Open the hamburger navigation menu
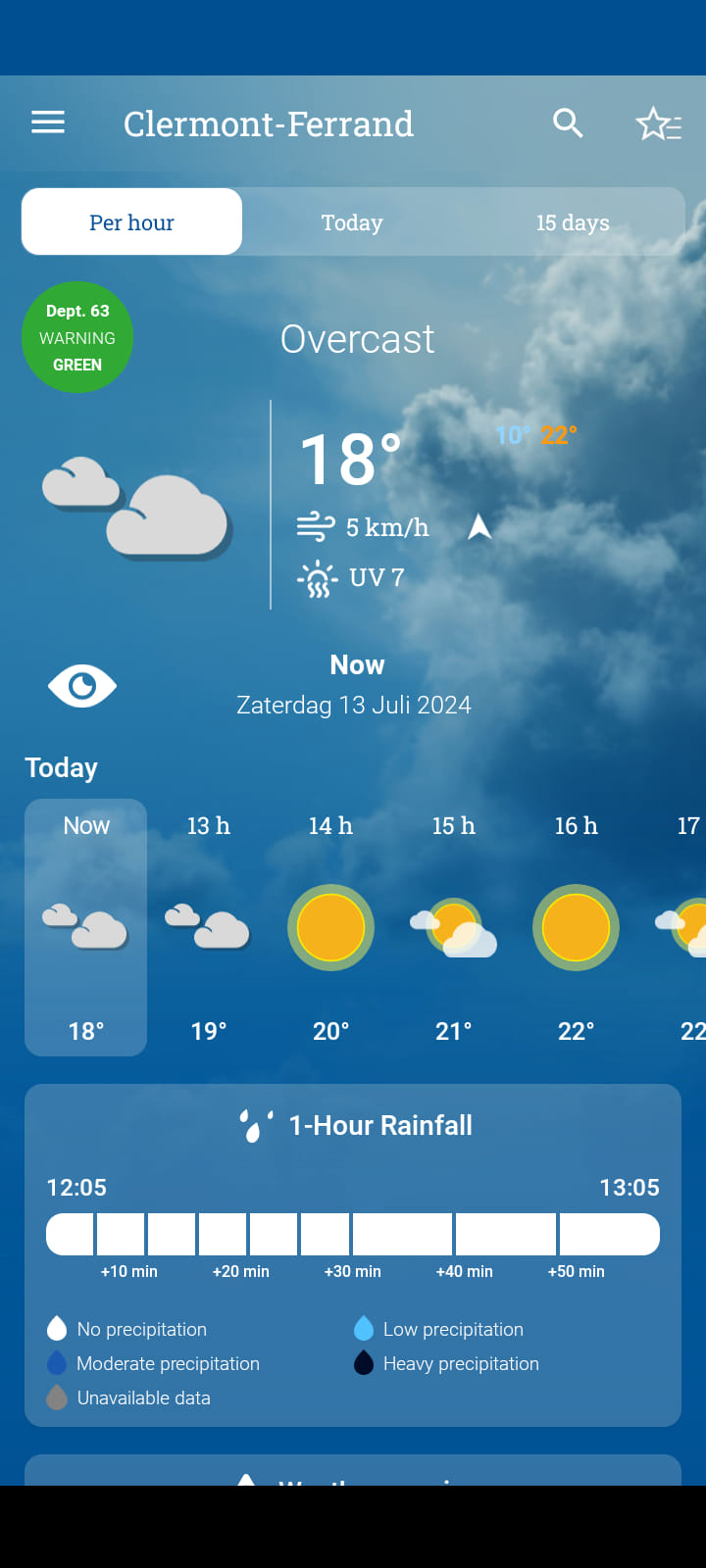 [x=48, y=122]
